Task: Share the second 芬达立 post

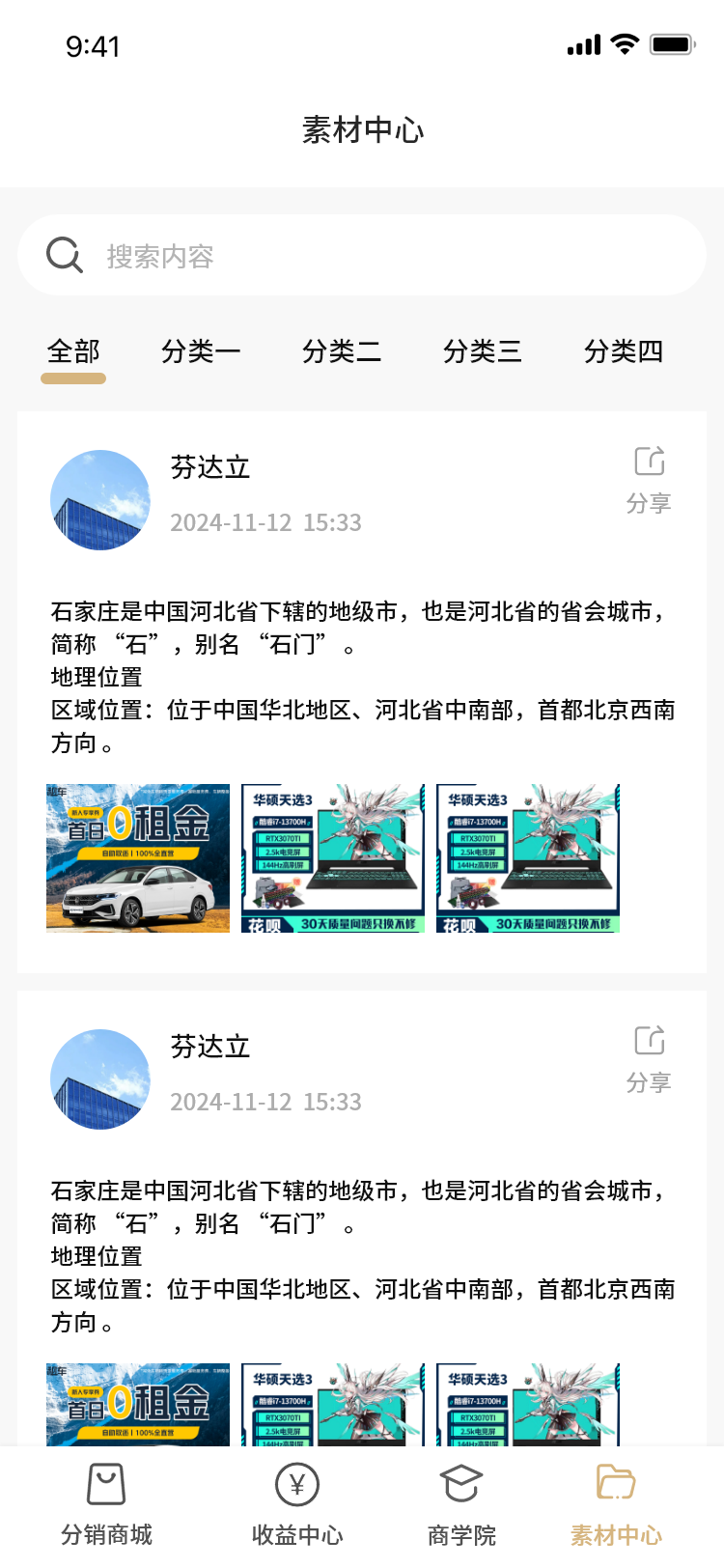Action: [x=649, y=1059]
